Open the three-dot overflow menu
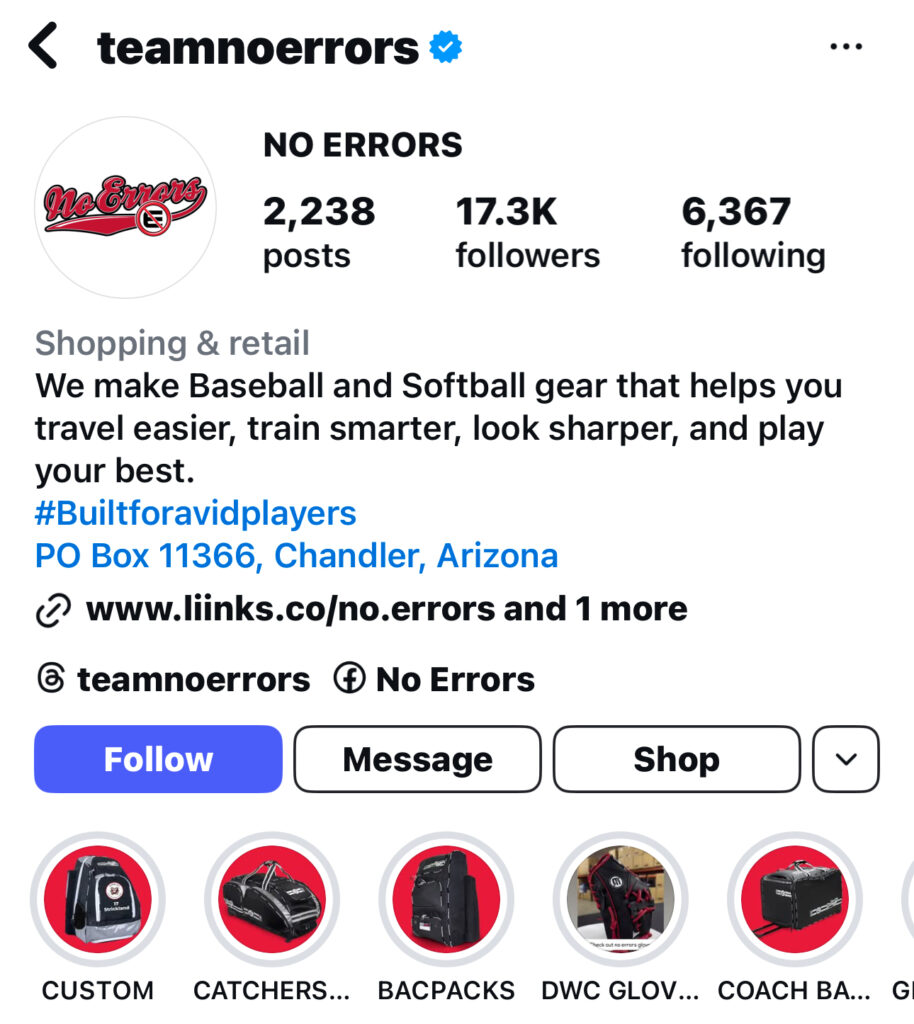 (x=846, y=47)
